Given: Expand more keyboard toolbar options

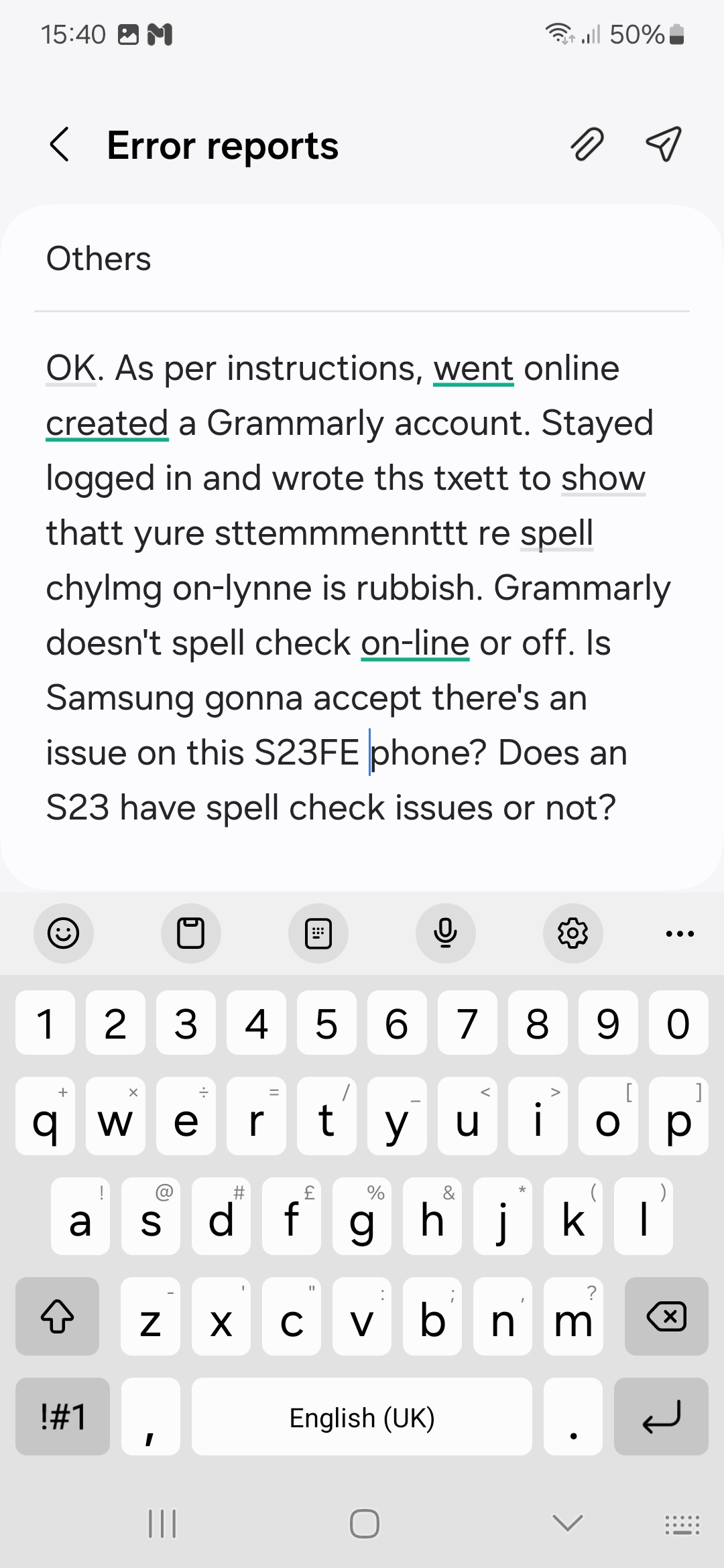Looking at the screenshot, I should click(x=679, y=933).
